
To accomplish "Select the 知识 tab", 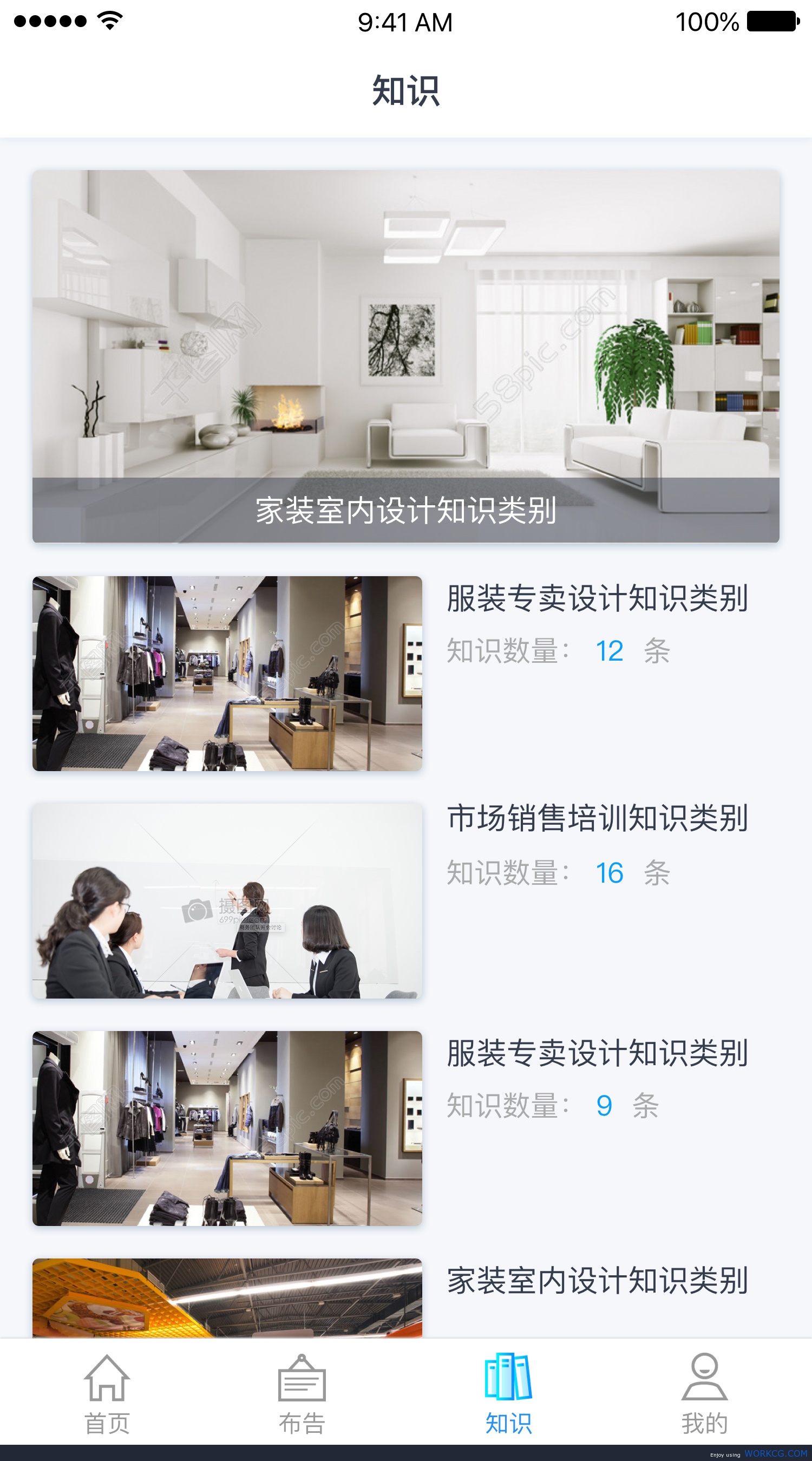I will [508, 1393].
